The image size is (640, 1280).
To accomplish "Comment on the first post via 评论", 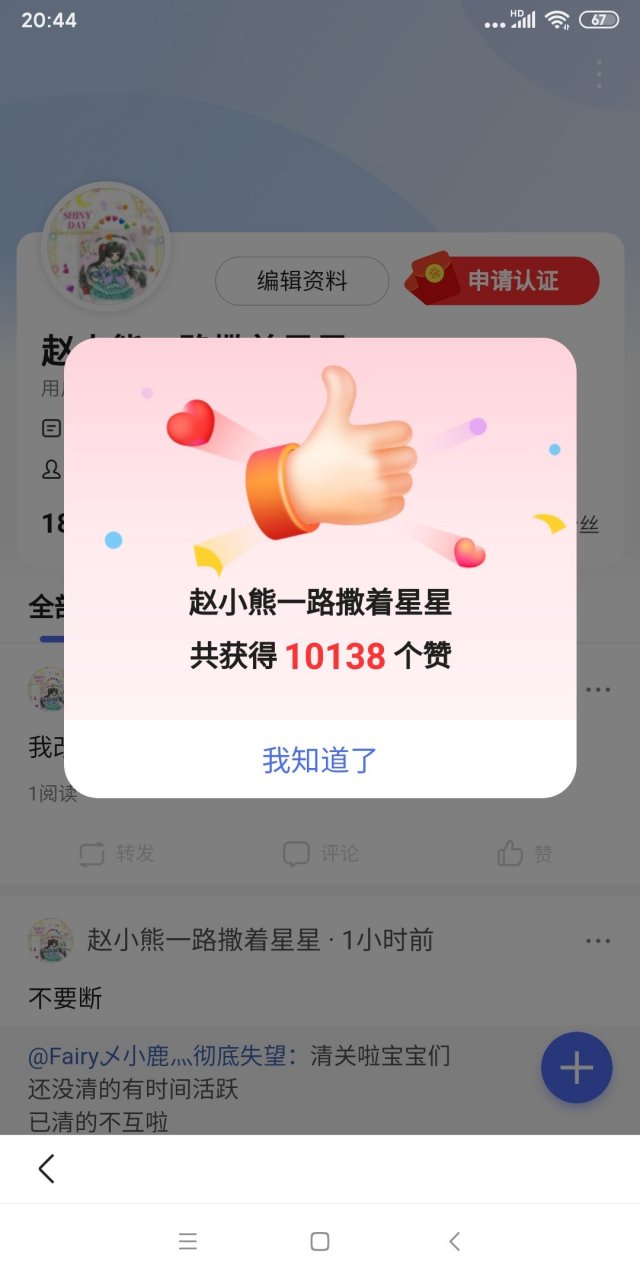I will 320,854.
